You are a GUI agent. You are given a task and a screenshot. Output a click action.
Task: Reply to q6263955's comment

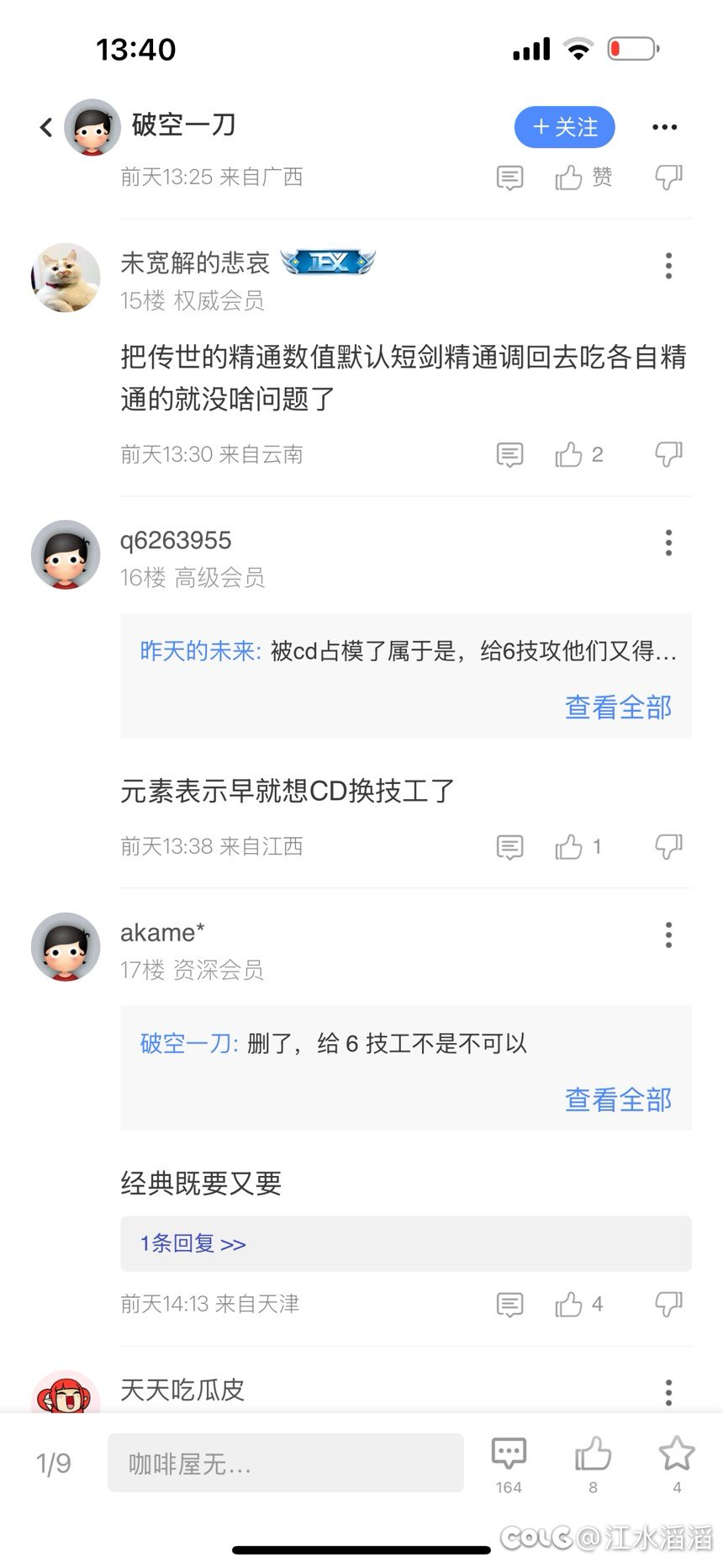509,847
